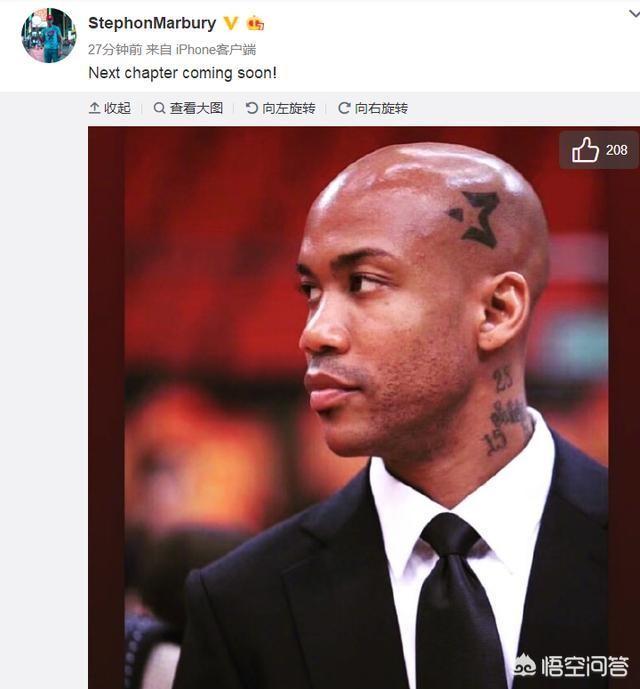
Task: Open the StephonMarbury profile avatar
Action: click(x=49, y=36)
